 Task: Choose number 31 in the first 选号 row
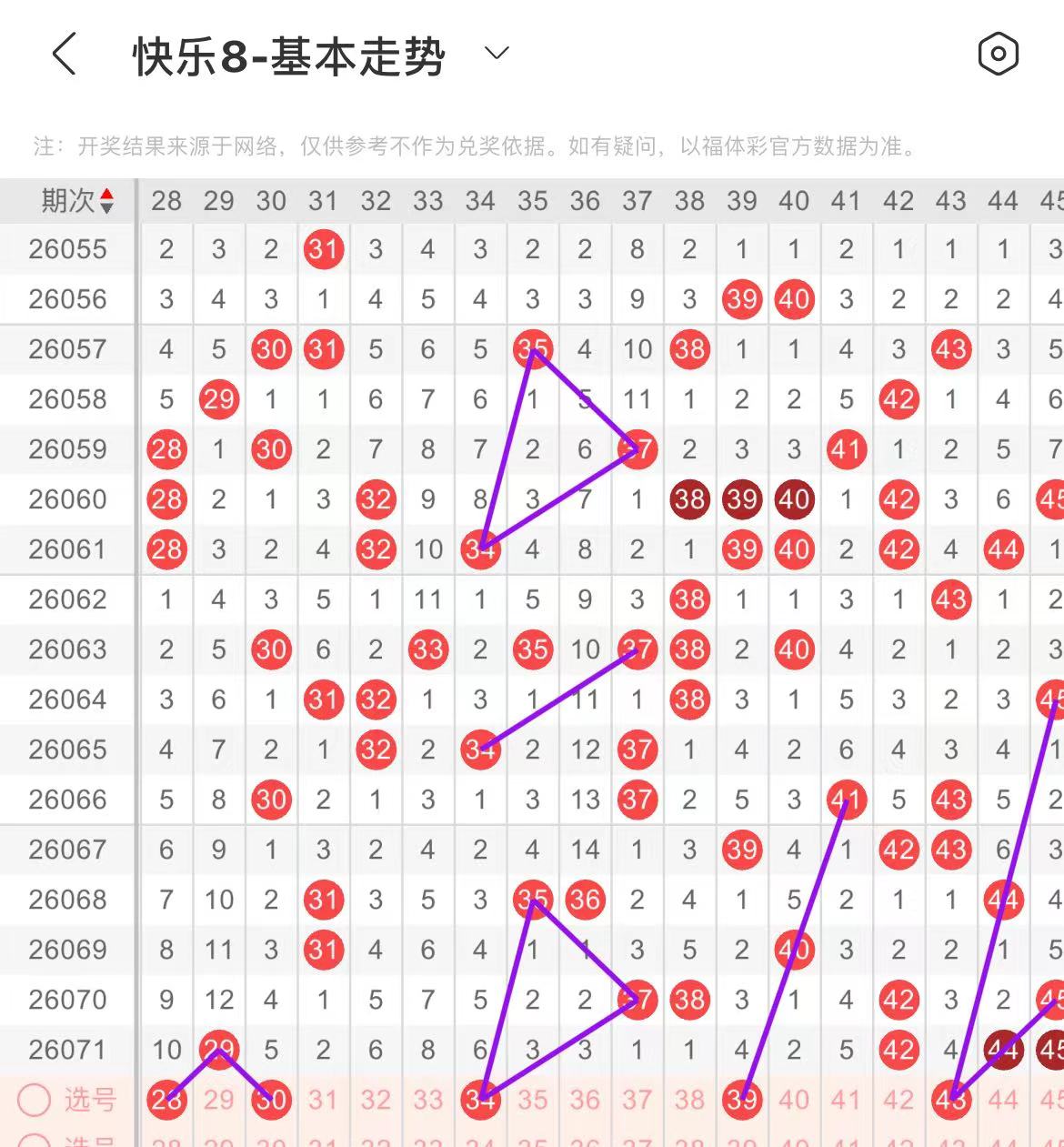pos(323,1100)
